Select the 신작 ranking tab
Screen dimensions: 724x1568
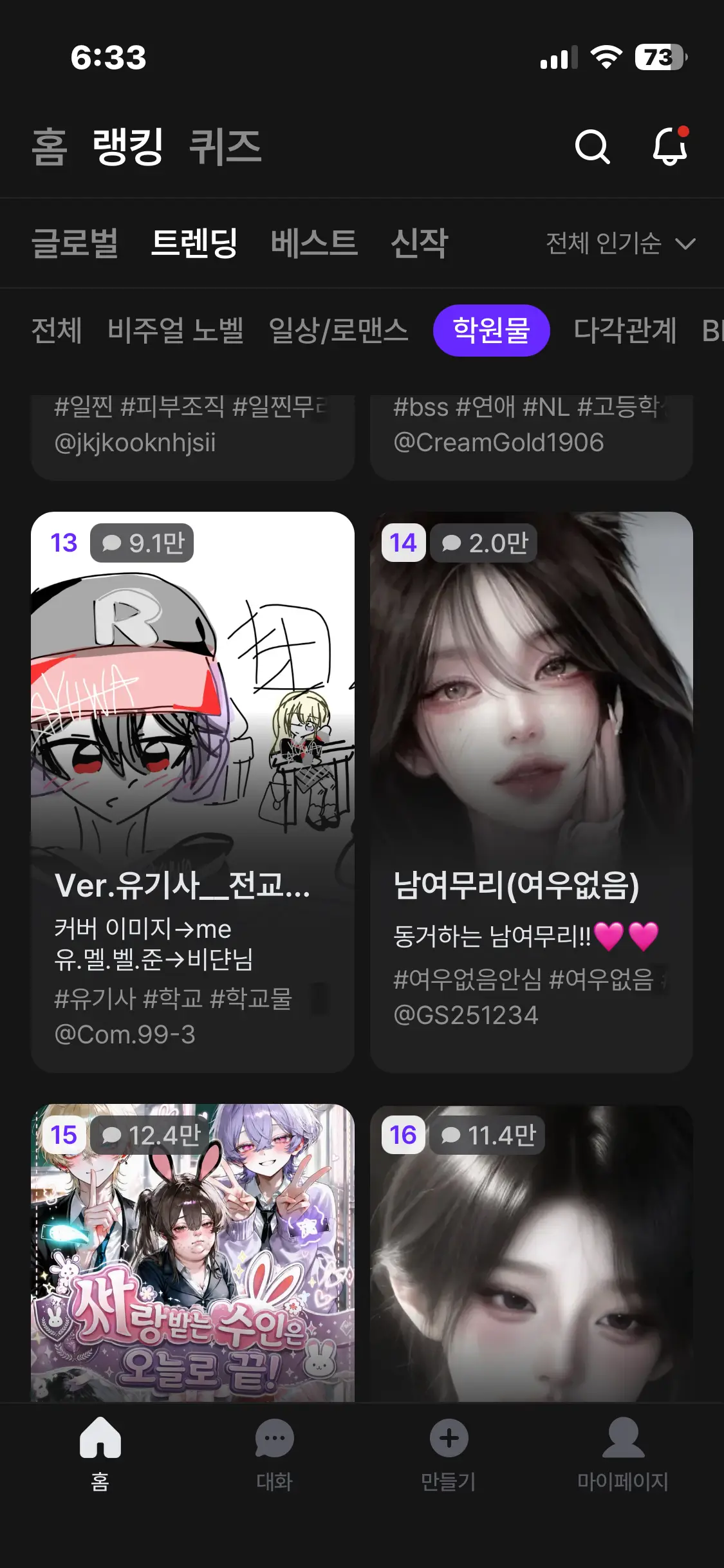pyautogui.click(x=419, y=243)
